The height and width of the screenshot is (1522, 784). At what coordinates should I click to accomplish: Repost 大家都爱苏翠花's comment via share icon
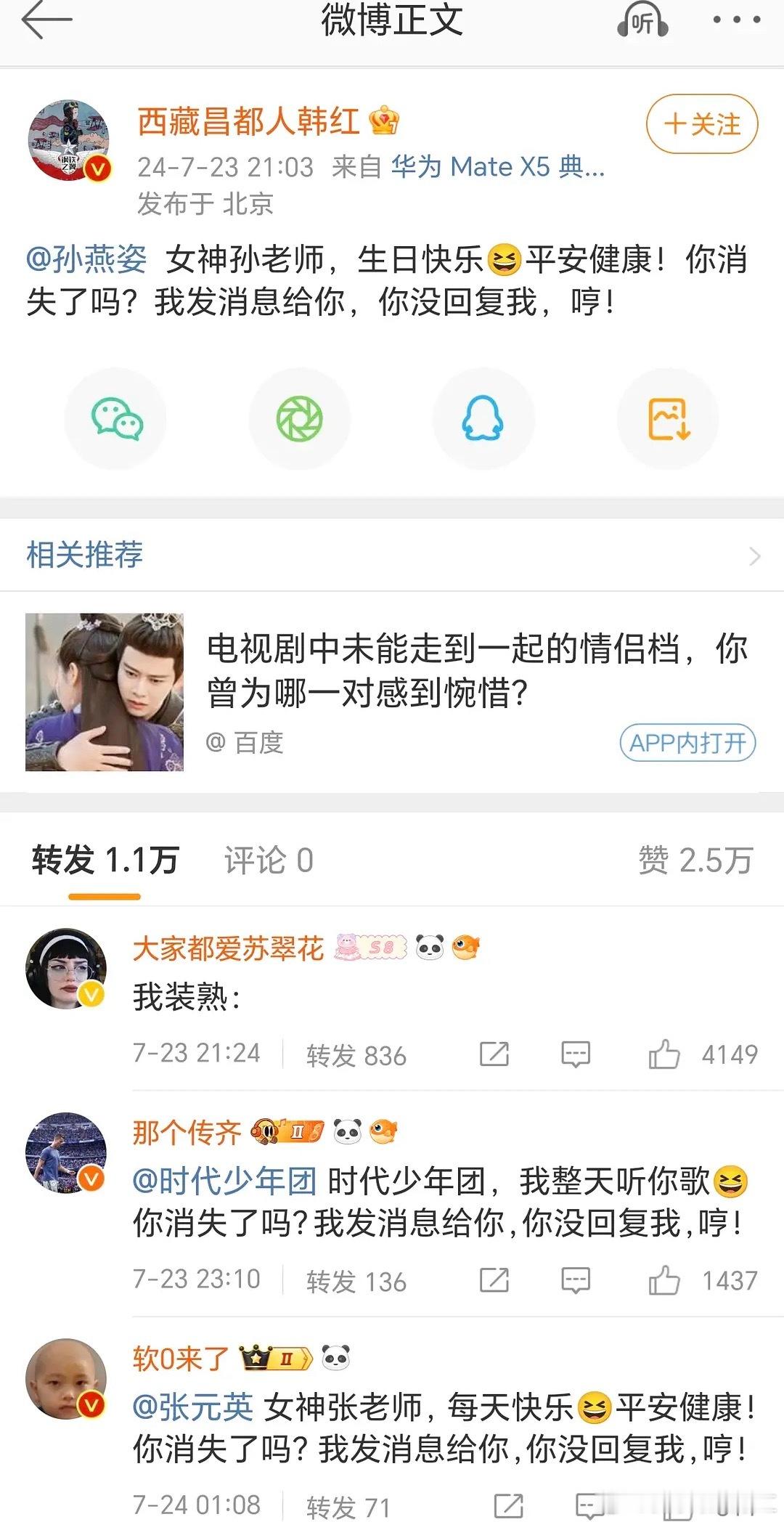(x=494, y=1054)
